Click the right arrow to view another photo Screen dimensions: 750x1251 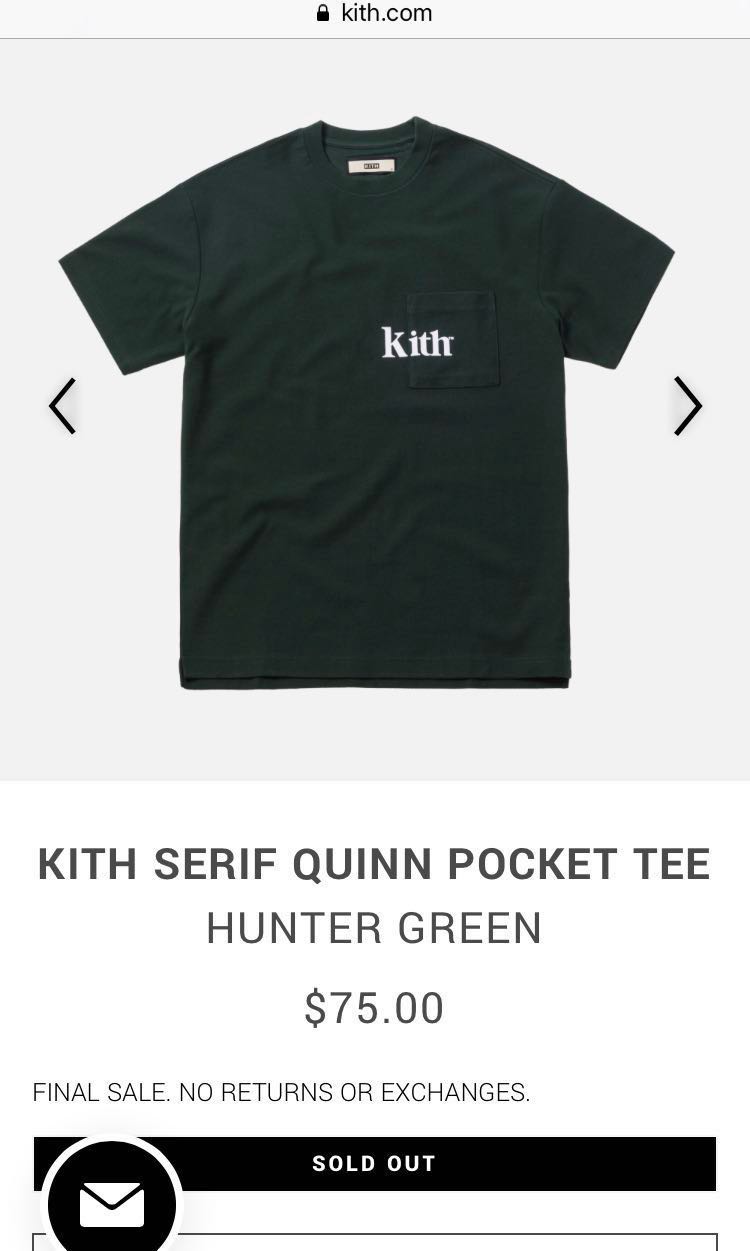(687, 405)
